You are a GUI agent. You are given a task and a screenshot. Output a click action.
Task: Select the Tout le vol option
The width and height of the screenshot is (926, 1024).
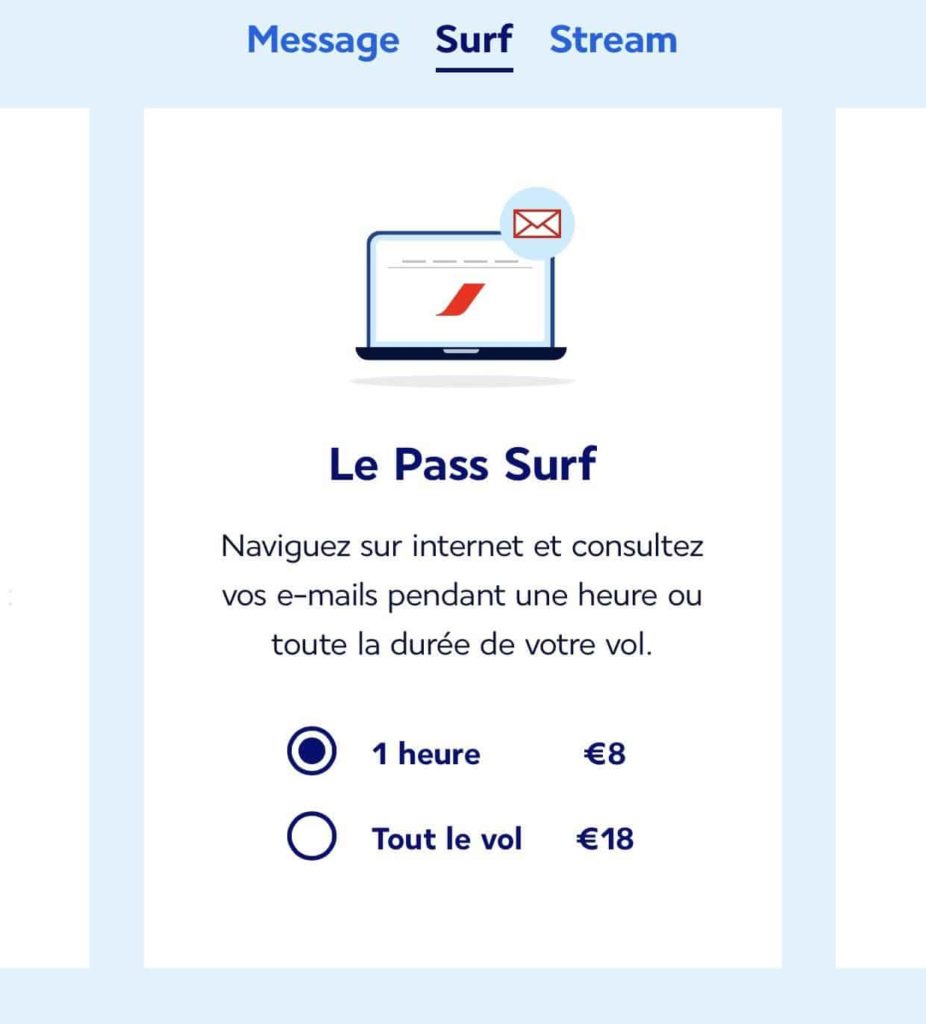tap(312, 837)
